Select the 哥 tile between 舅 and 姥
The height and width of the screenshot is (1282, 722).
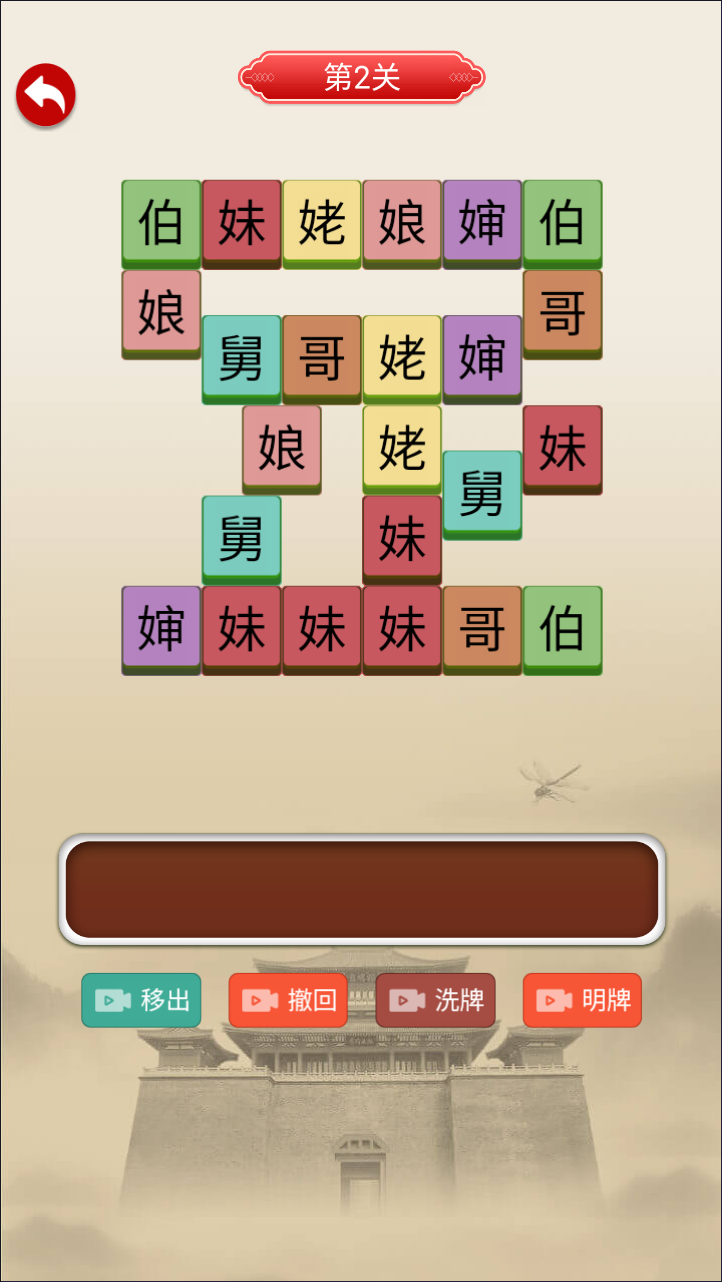(x=321, y=357)
